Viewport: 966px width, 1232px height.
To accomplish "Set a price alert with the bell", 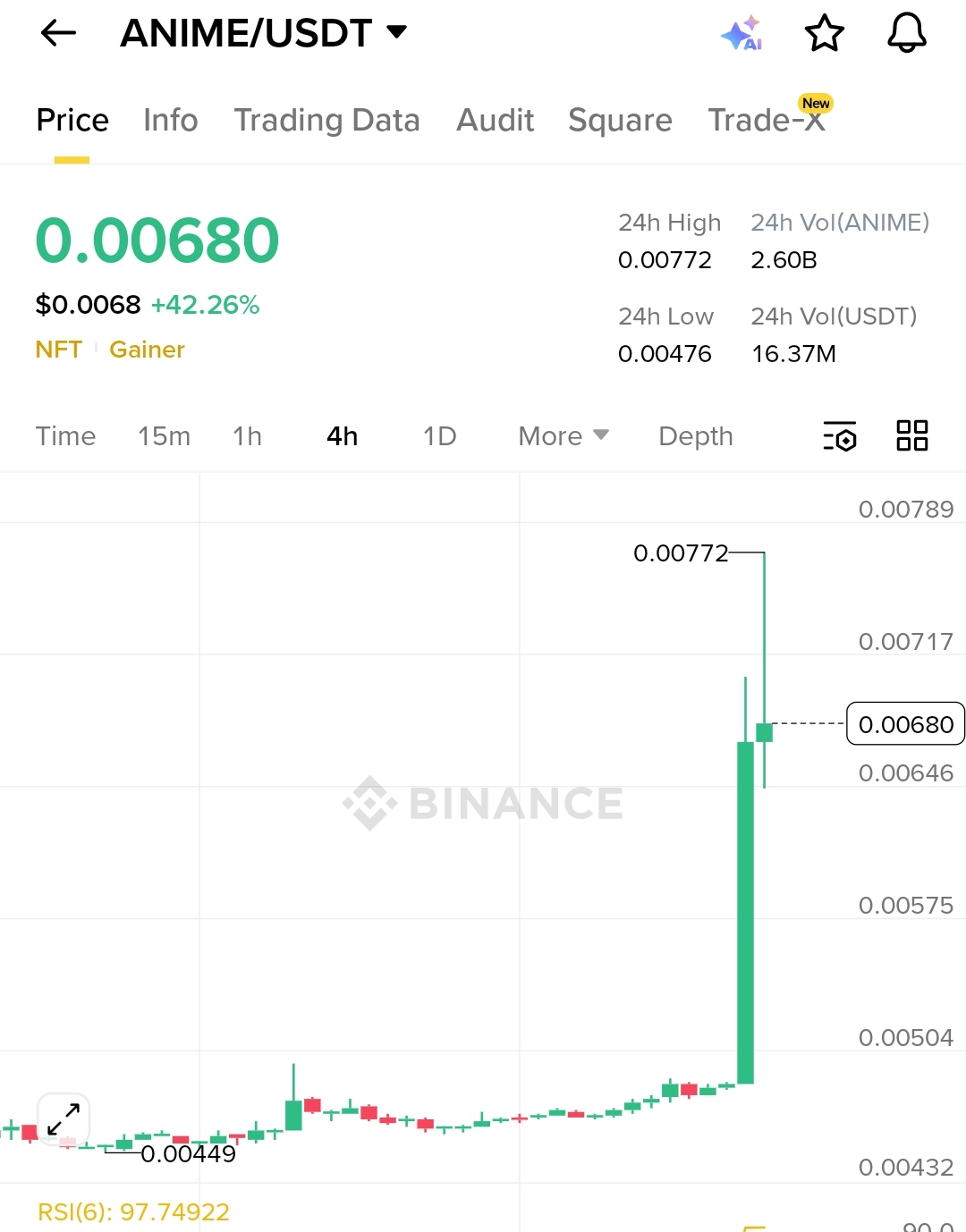I will (906, 34).
